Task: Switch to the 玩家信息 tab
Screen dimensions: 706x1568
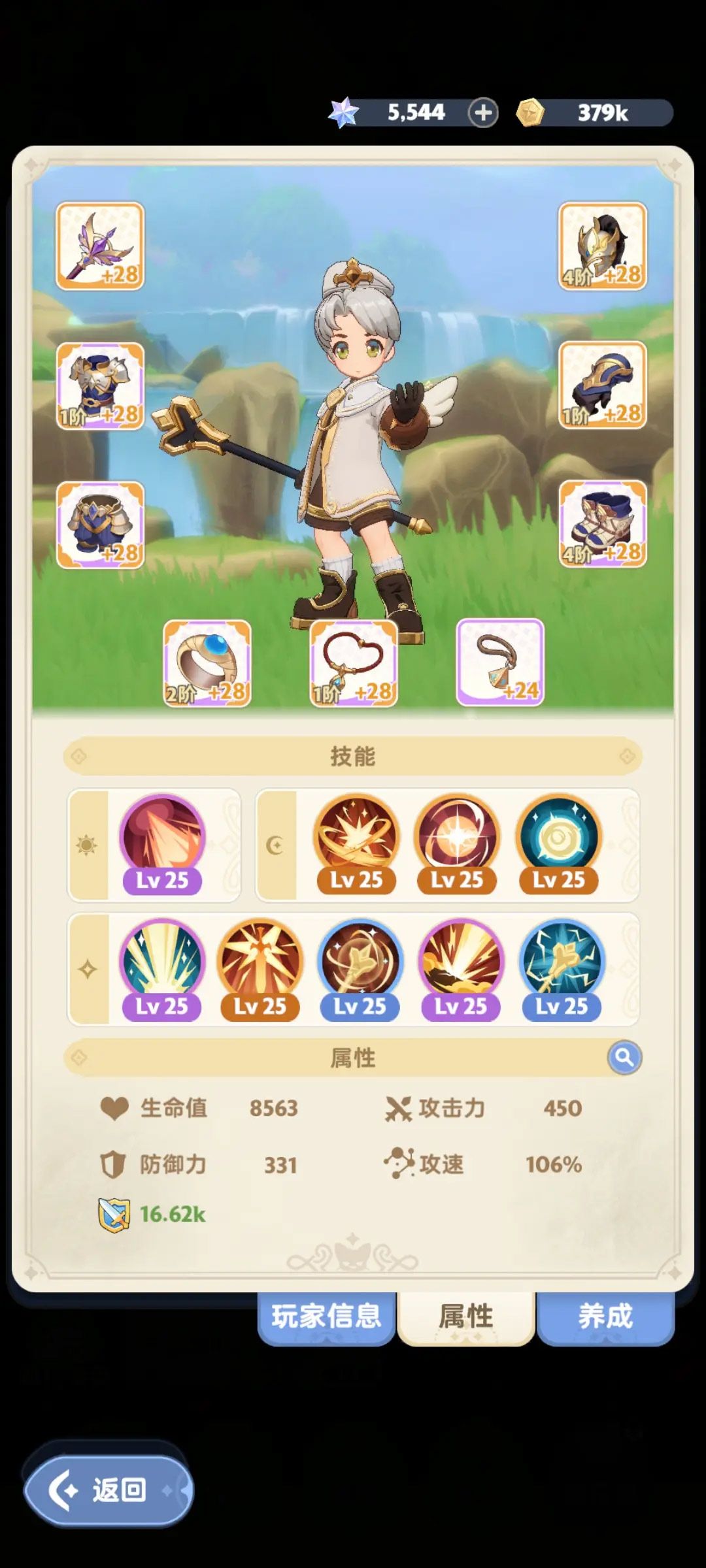Action: click(x=326, y=1316)
